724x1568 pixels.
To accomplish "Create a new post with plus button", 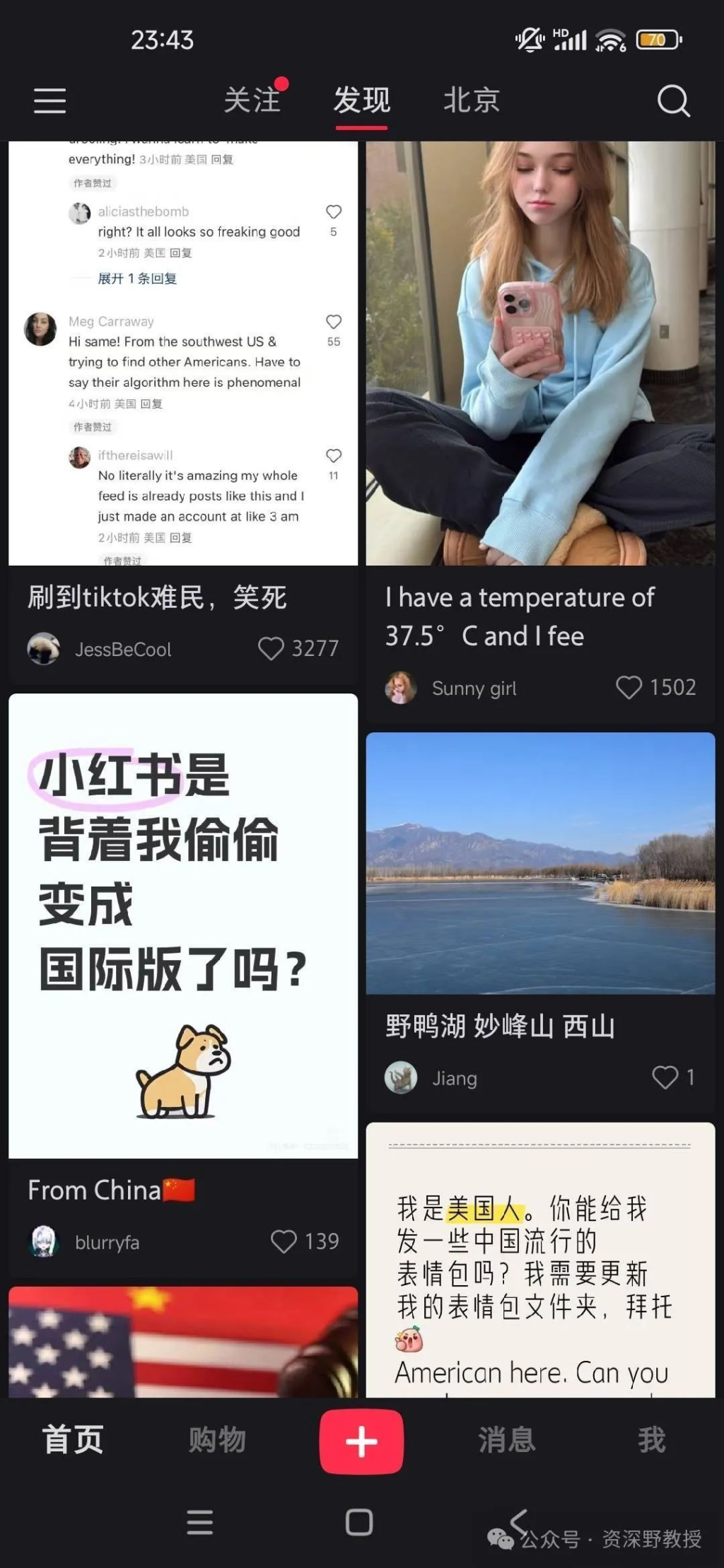I will point(361,1441).
